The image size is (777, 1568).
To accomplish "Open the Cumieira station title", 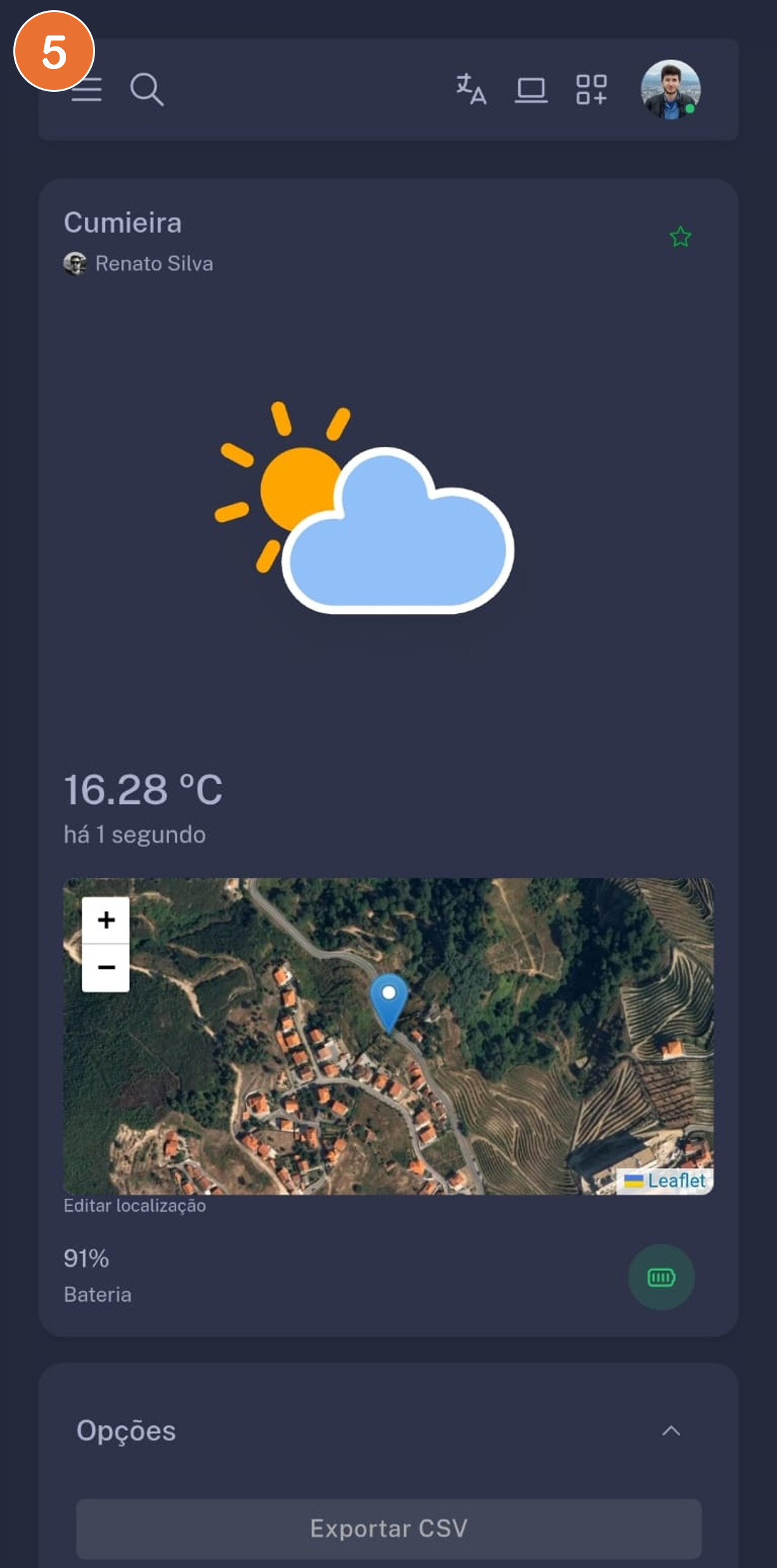I will coord(123,222).
